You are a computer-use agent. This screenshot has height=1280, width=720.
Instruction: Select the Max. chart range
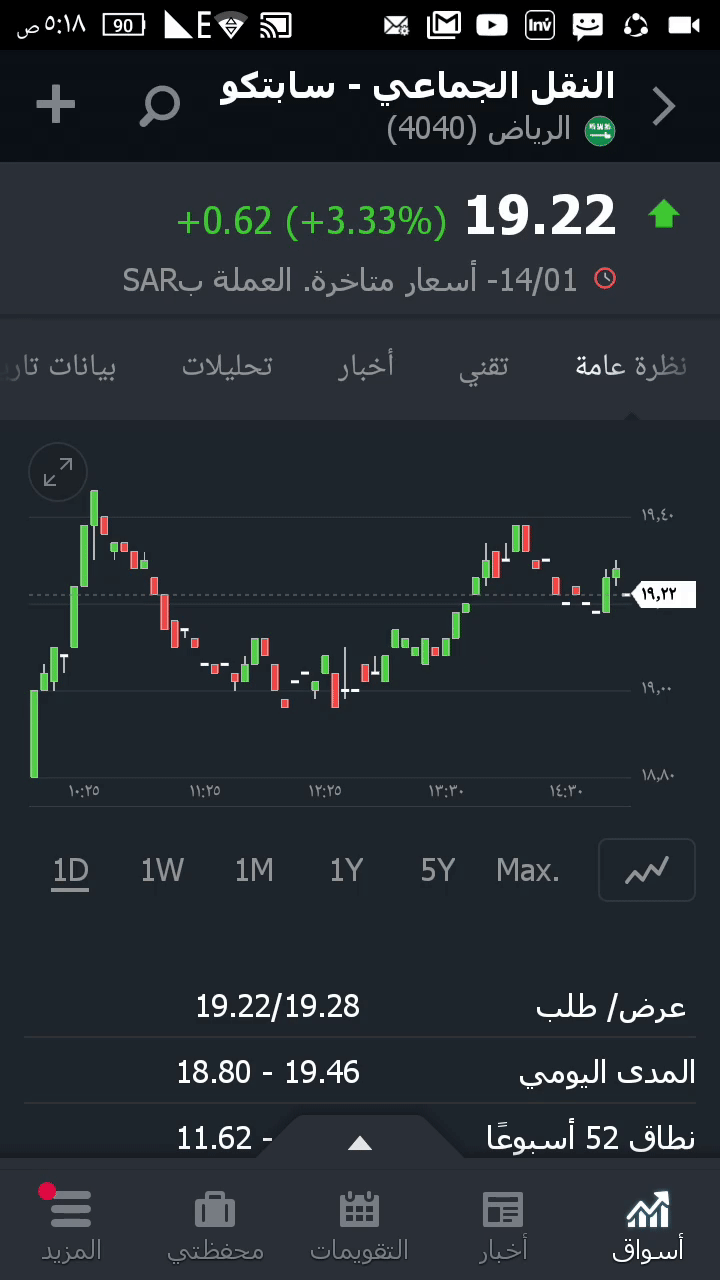coord(528,871)
